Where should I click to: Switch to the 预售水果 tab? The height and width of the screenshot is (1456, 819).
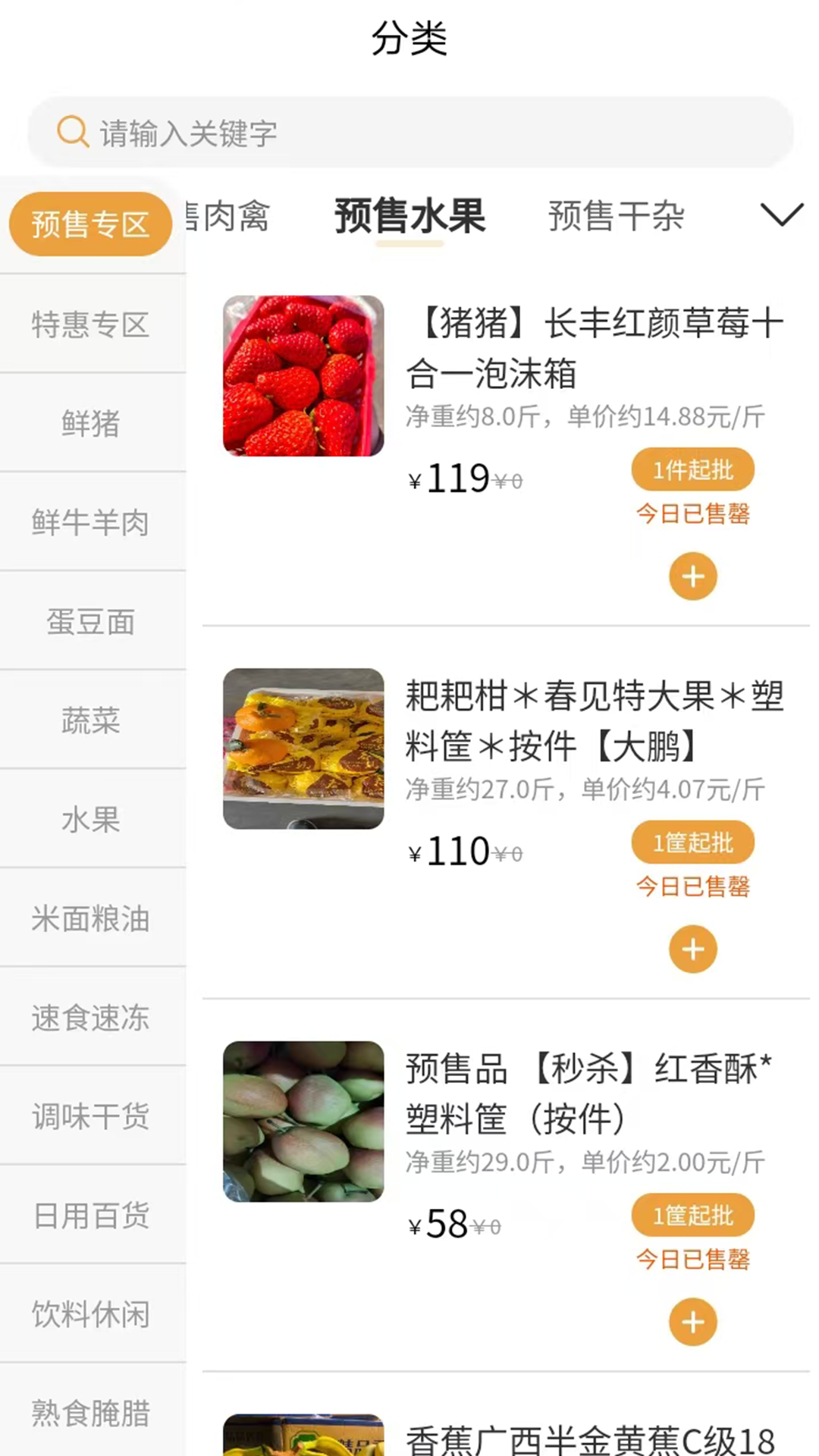(409, 216)
